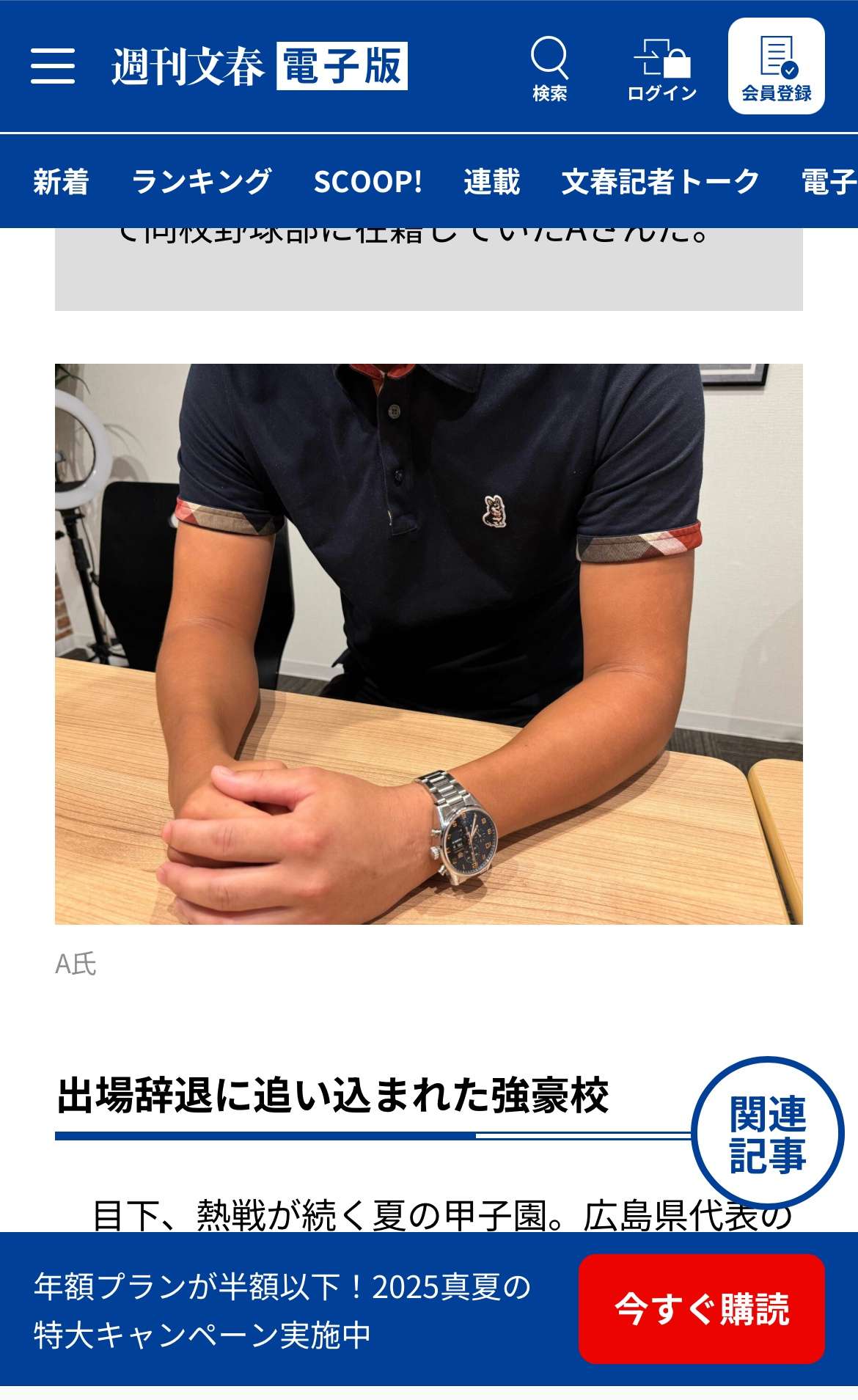The image size is (858, 1400).
Task: Show 関連記事 related articles
Action: pyautogui.click(x=767, y=1133)
